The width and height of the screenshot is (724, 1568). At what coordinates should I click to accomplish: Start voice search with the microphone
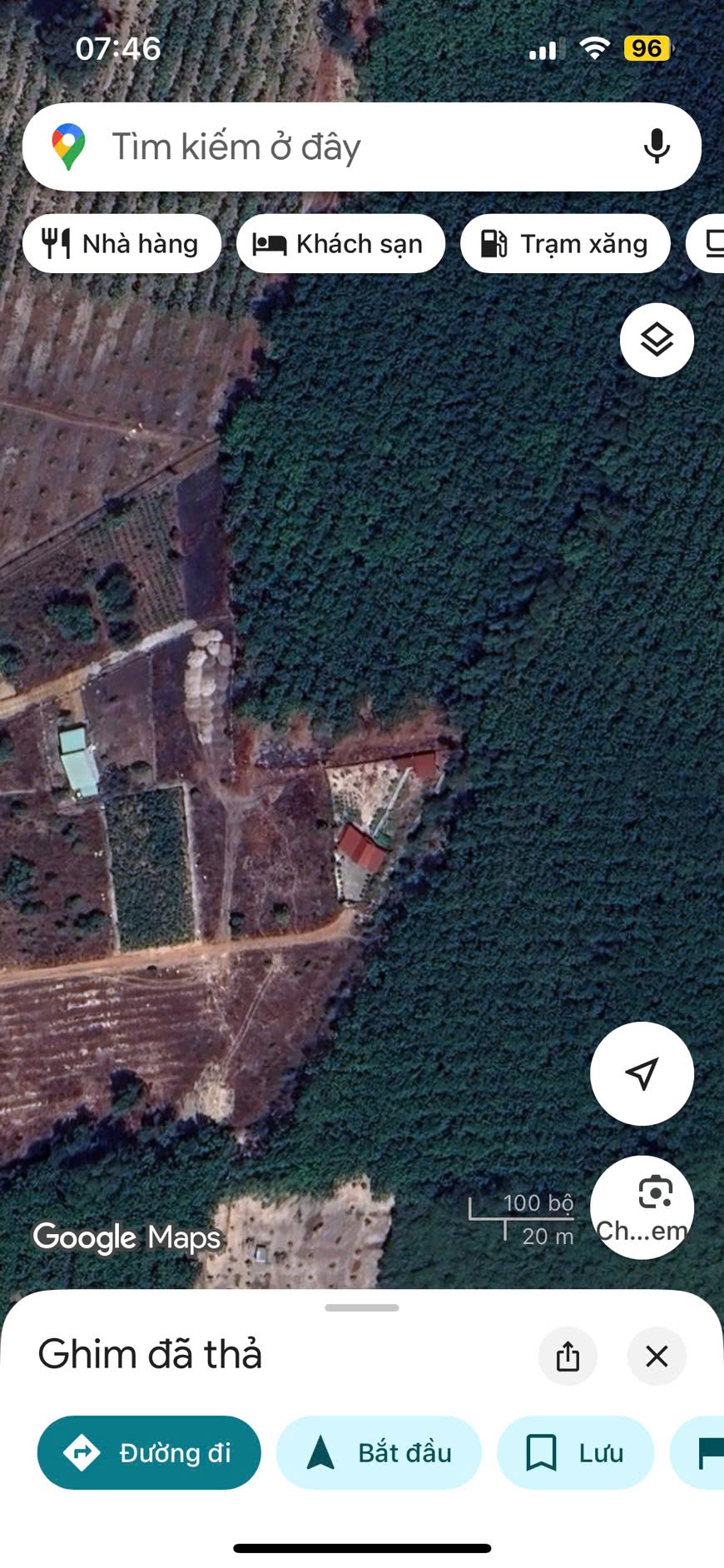pos(657,147)
